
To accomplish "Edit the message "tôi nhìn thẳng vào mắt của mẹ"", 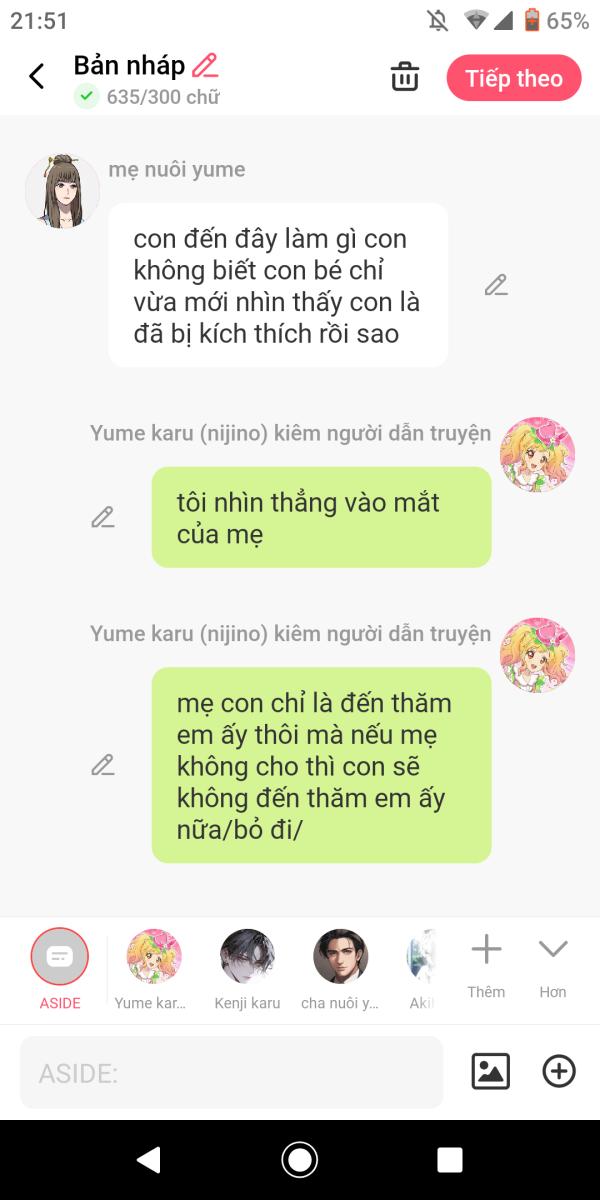I will [103, 517].
